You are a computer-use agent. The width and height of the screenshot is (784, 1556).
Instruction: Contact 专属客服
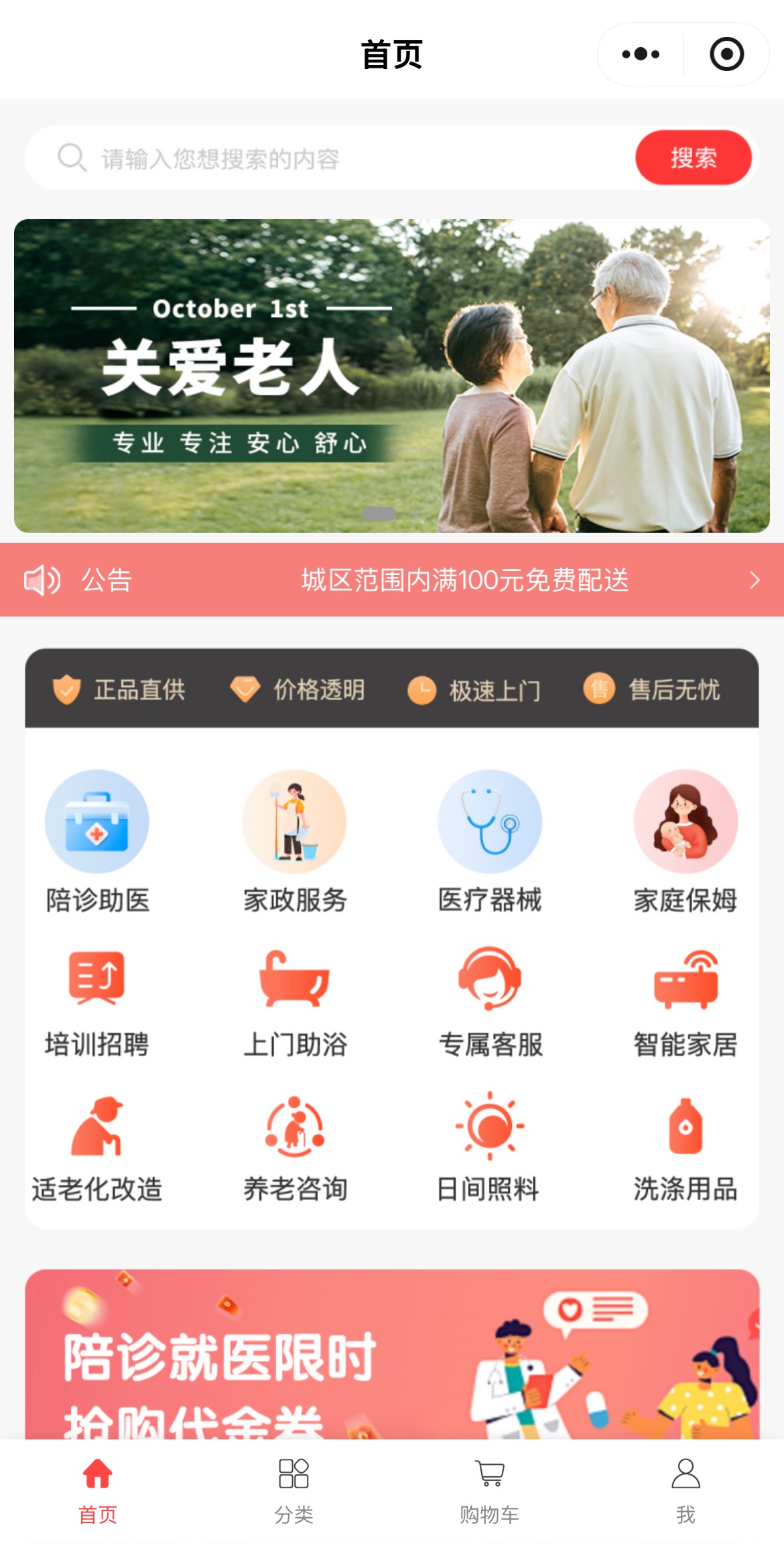(490, 1002)
